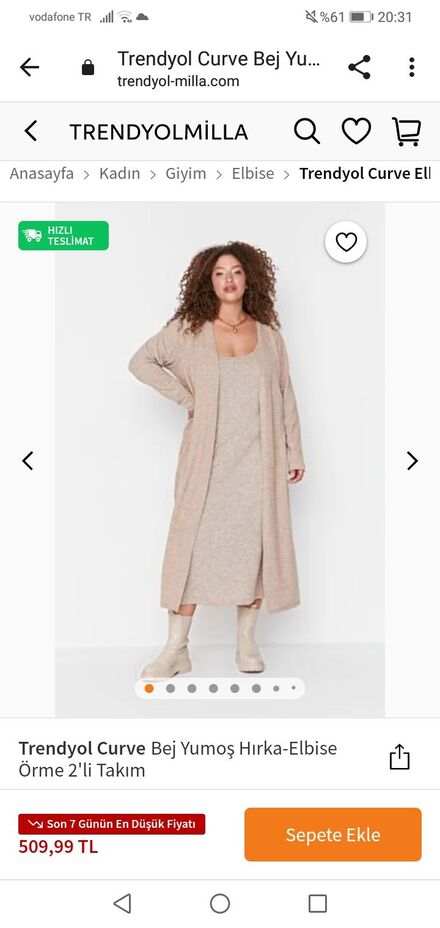440x928 pixels.
Task: Share the page from browser toolbar
Action: click(x=359, y=67)
